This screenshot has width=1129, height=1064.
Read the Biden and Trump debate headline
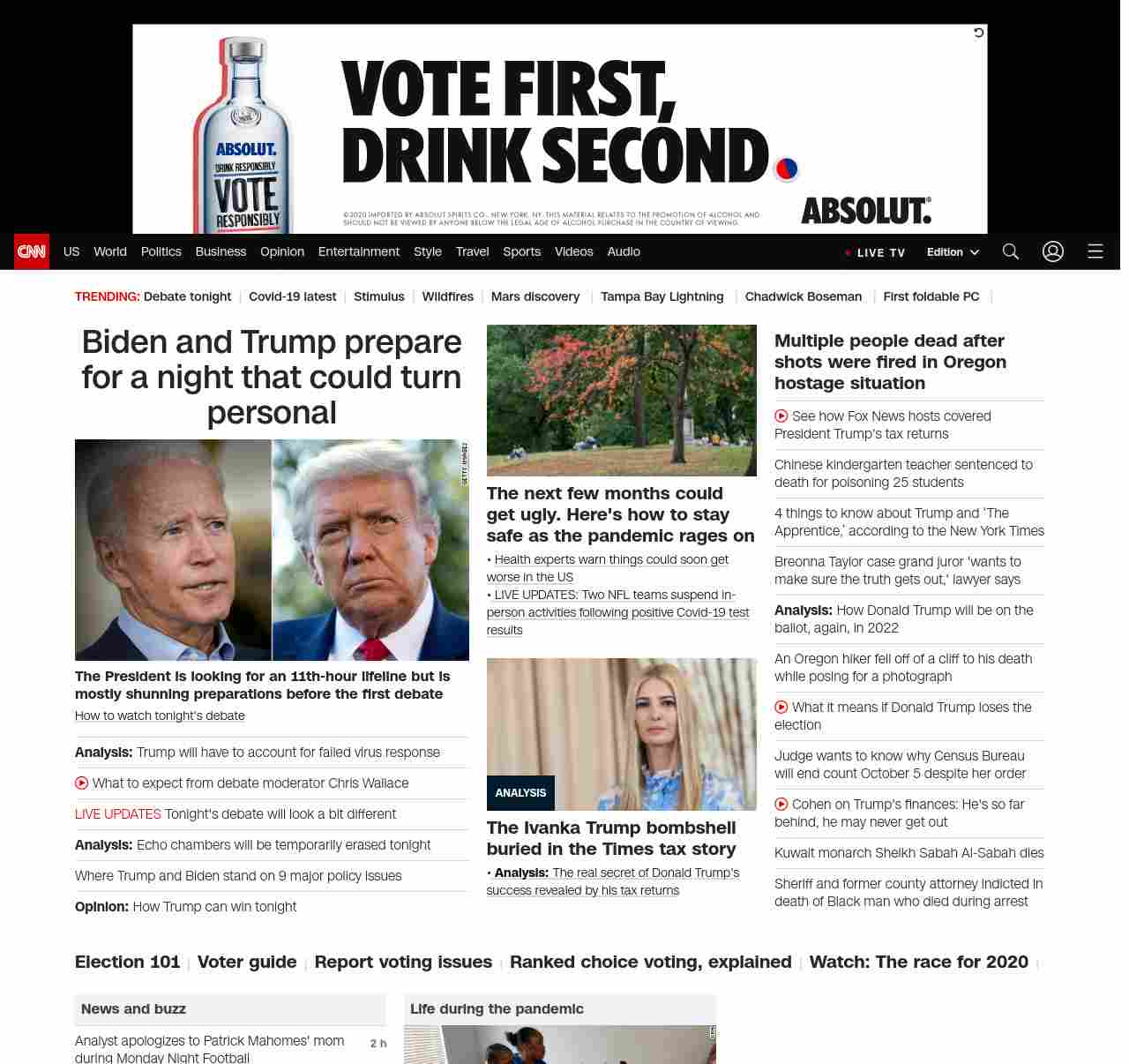pyautogui.click(x=271, y=377)
